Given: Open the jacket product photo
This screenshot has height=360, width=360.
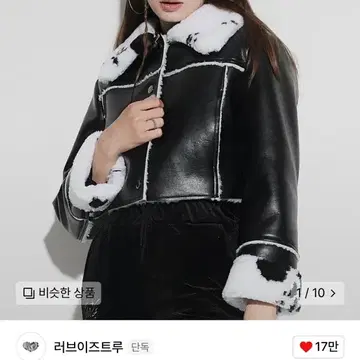Looking at the screenshot, I should (x=180, y=160).
